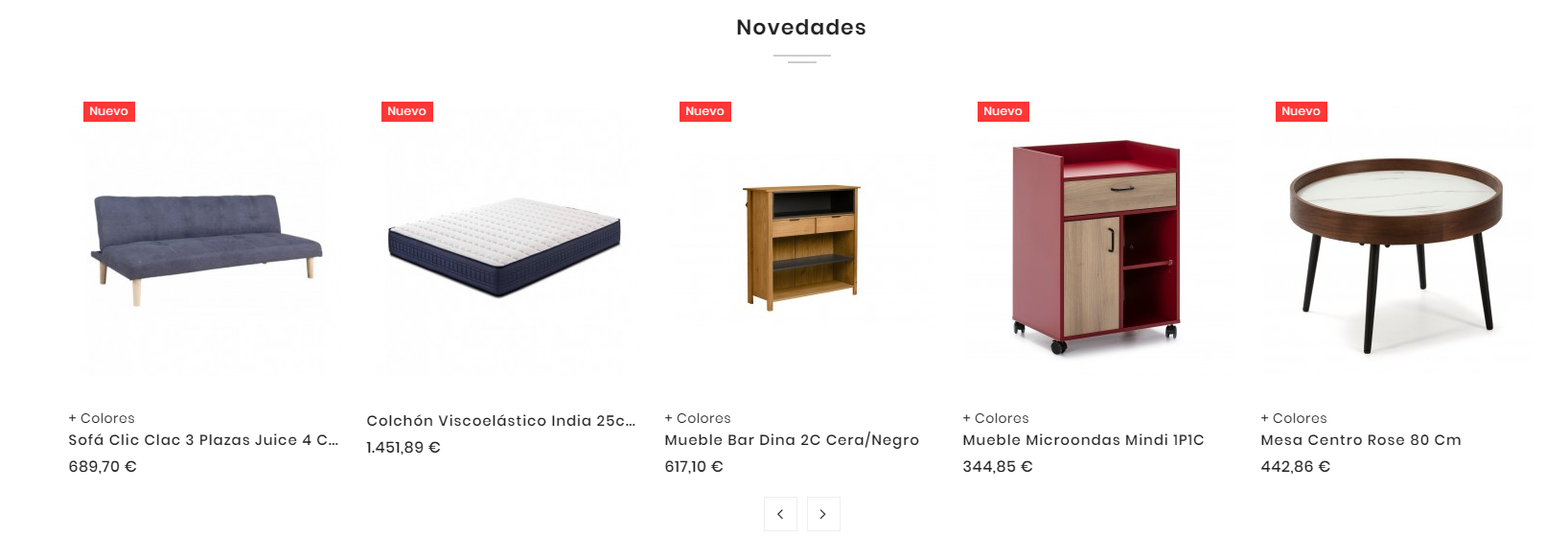Open the Colchón Viscoelástico India 25c title link
This screenshot has width=1568, height=537.
(x=500, y=421)
